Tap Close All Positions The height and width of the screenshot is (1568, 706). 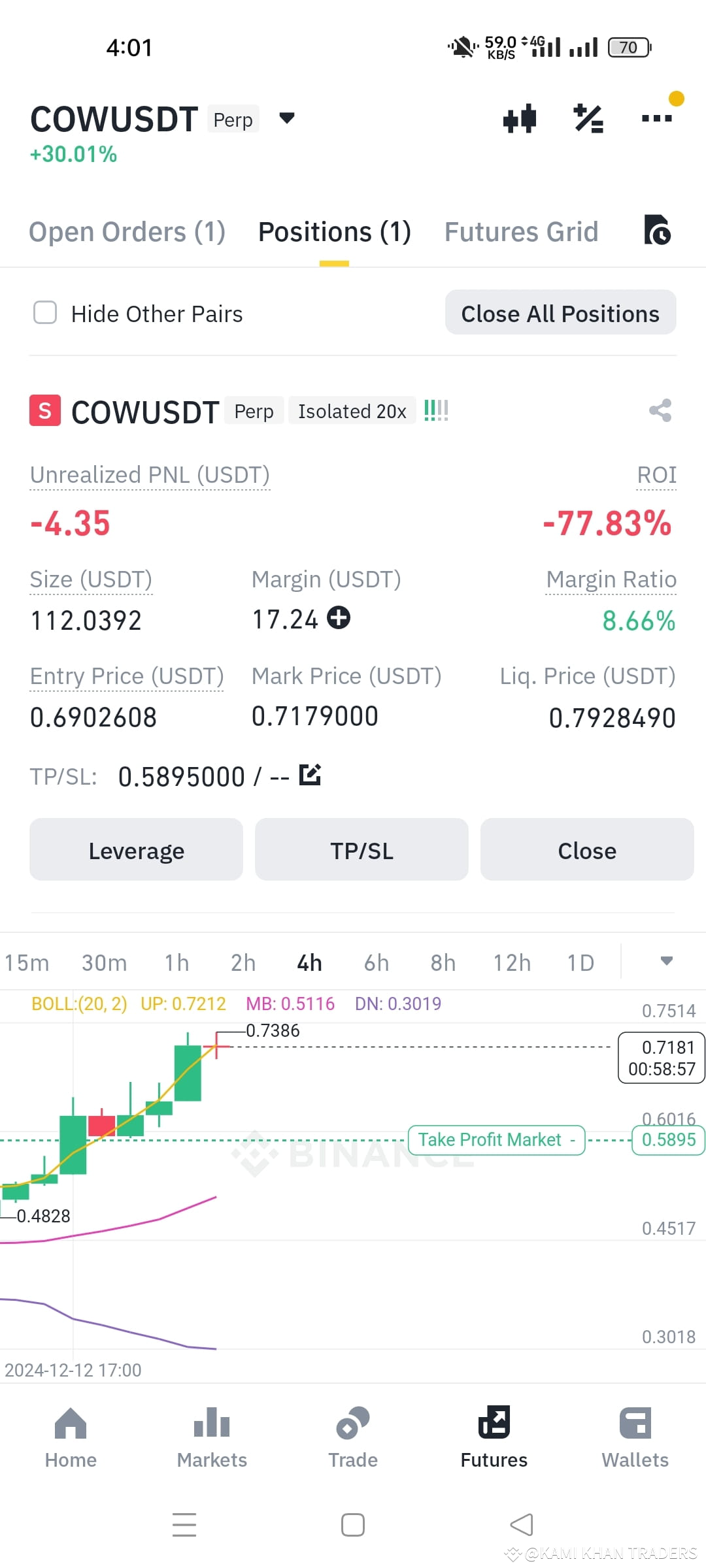pos(560,313)
